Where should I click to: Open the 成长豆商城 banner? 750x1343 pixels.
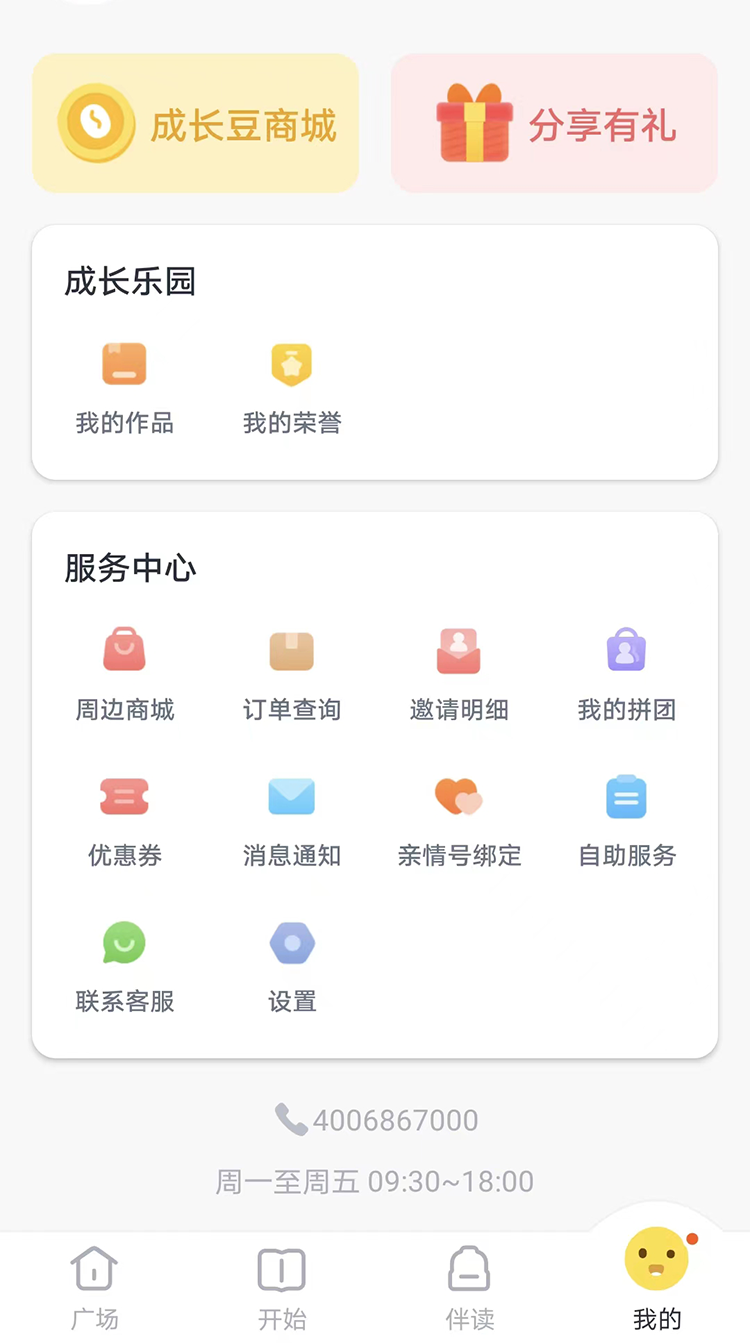tap(195, 123)
